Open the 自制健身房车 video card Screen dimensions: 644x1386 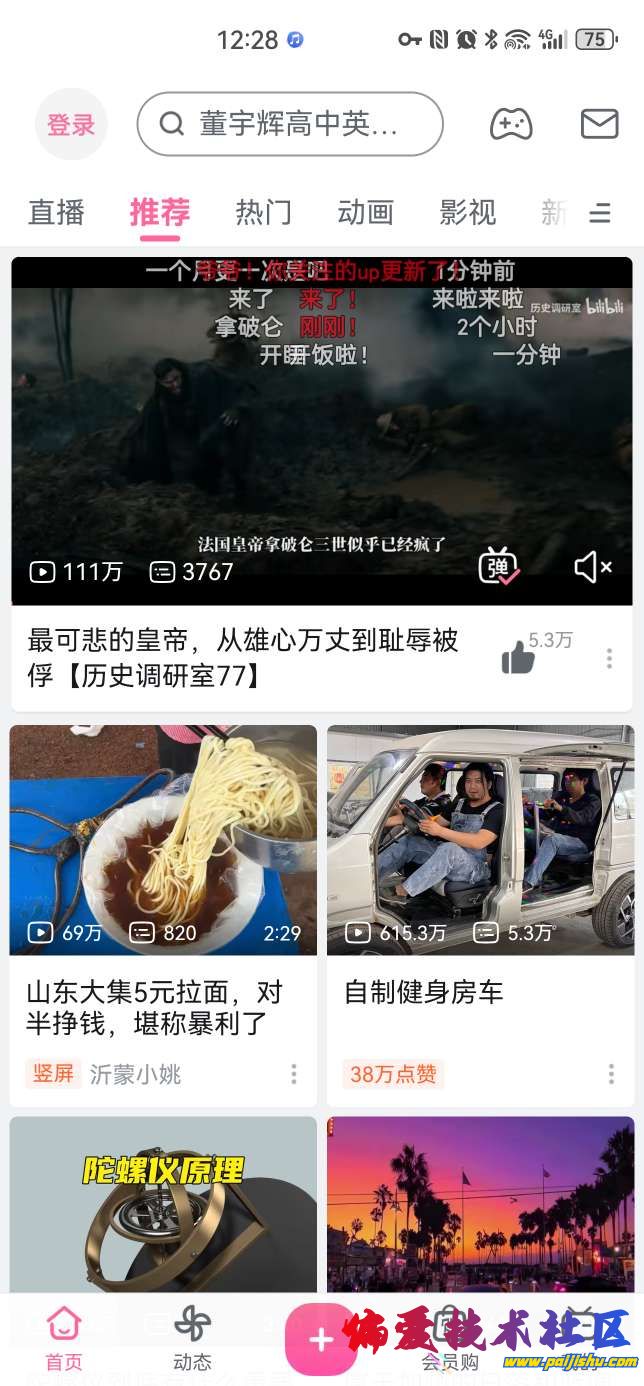tap(480, 840)
